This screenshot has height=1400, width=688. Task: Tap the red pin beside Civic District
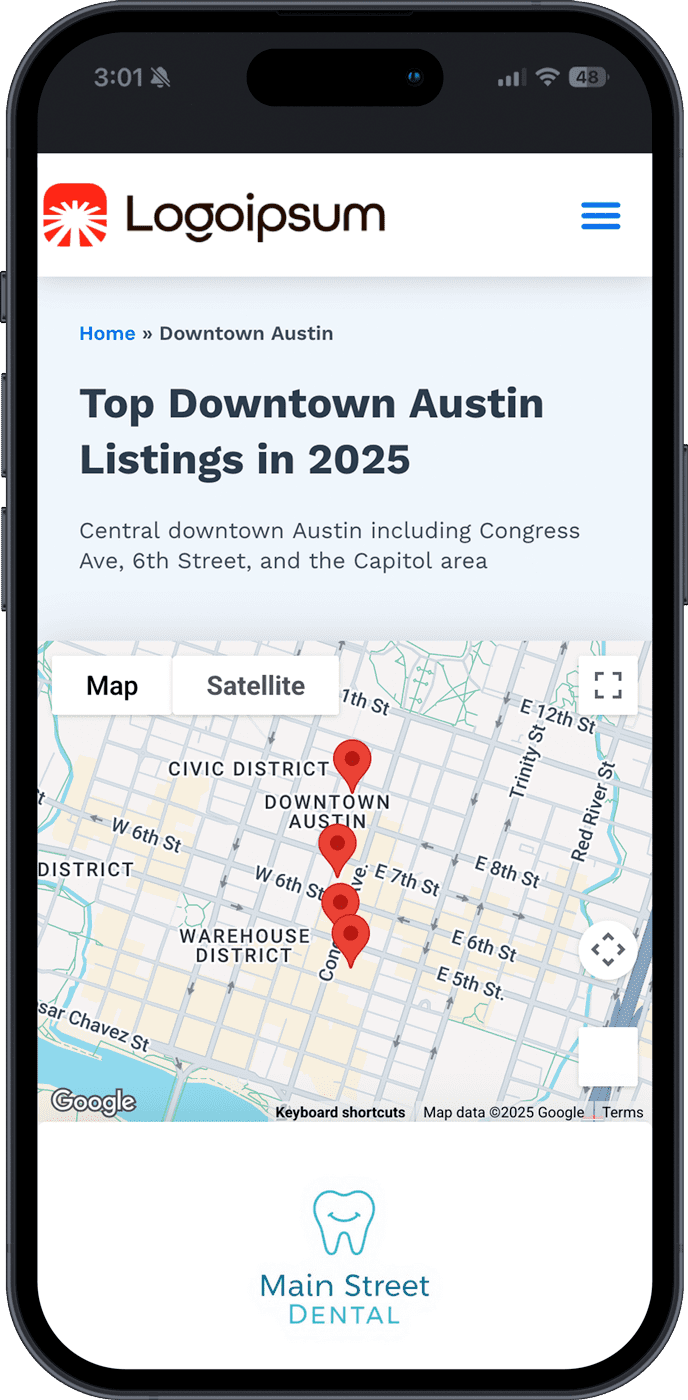point(352,762)
